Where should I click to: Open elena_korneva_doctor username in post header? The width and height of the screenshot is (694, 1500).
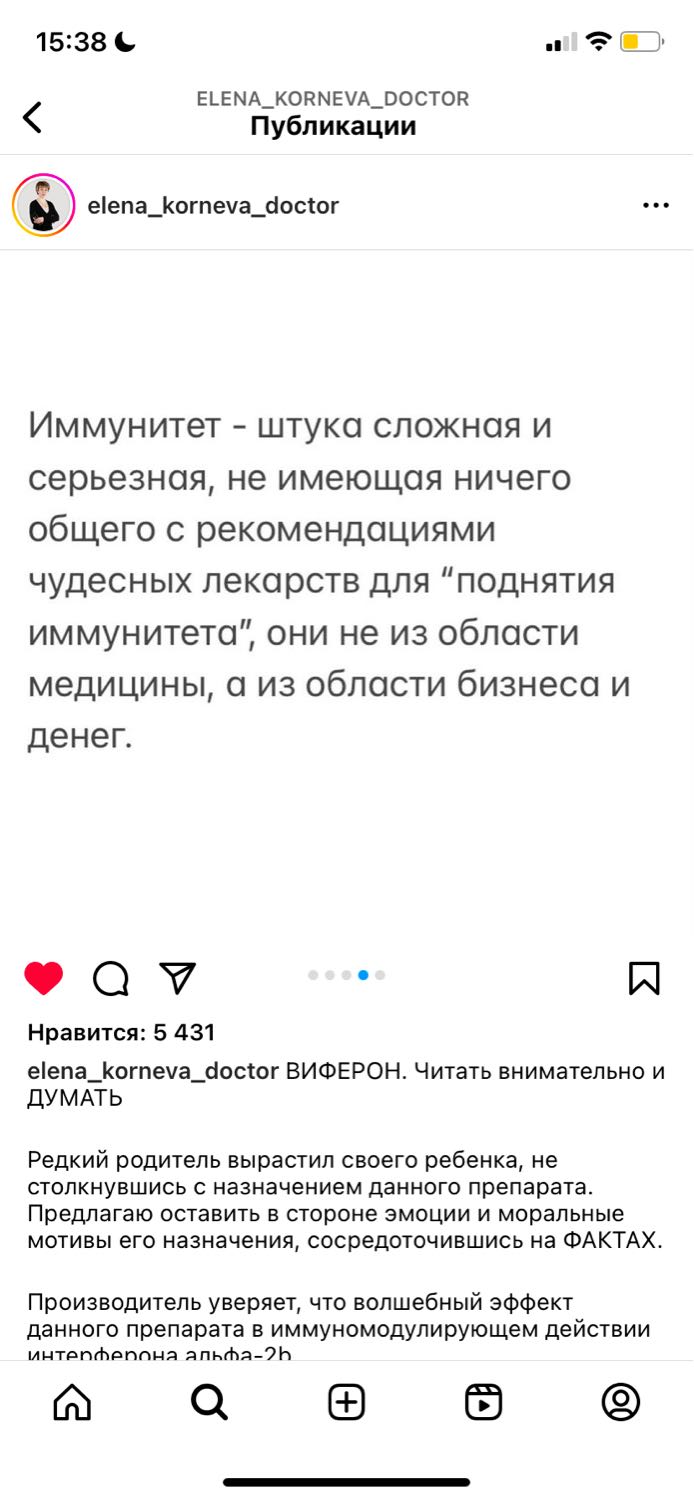point(213,206)
